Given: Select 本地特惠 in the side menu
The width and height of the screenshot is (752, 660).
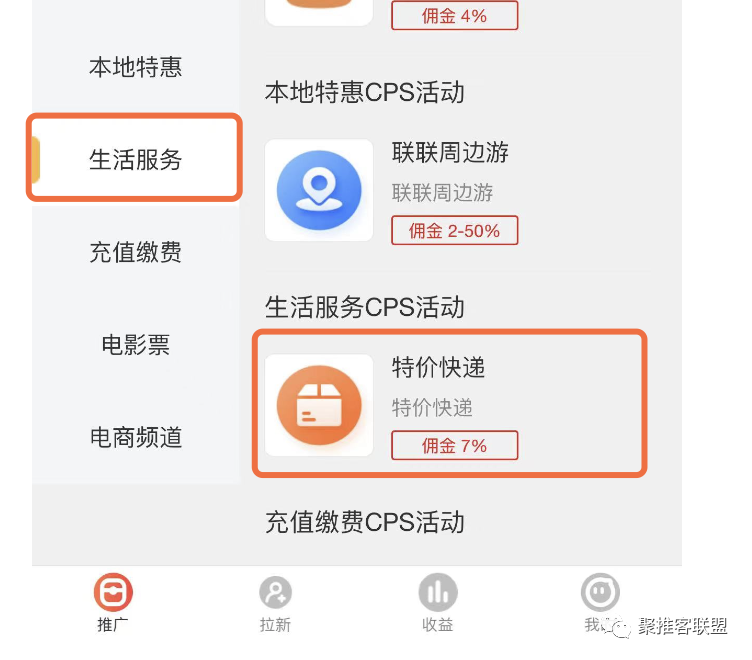Looking at the screenshot, I should coord(135,67).
